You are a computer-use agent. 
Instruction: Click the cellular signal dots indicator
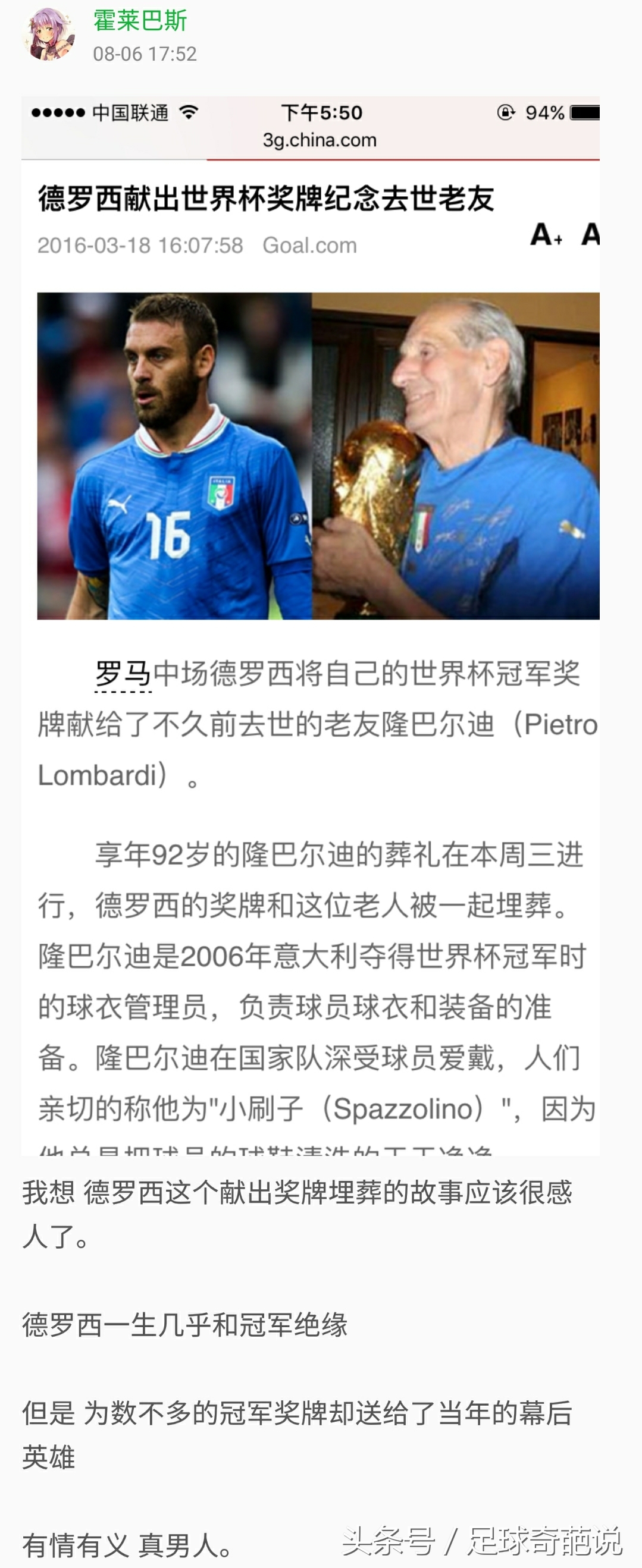coord(58,112)
